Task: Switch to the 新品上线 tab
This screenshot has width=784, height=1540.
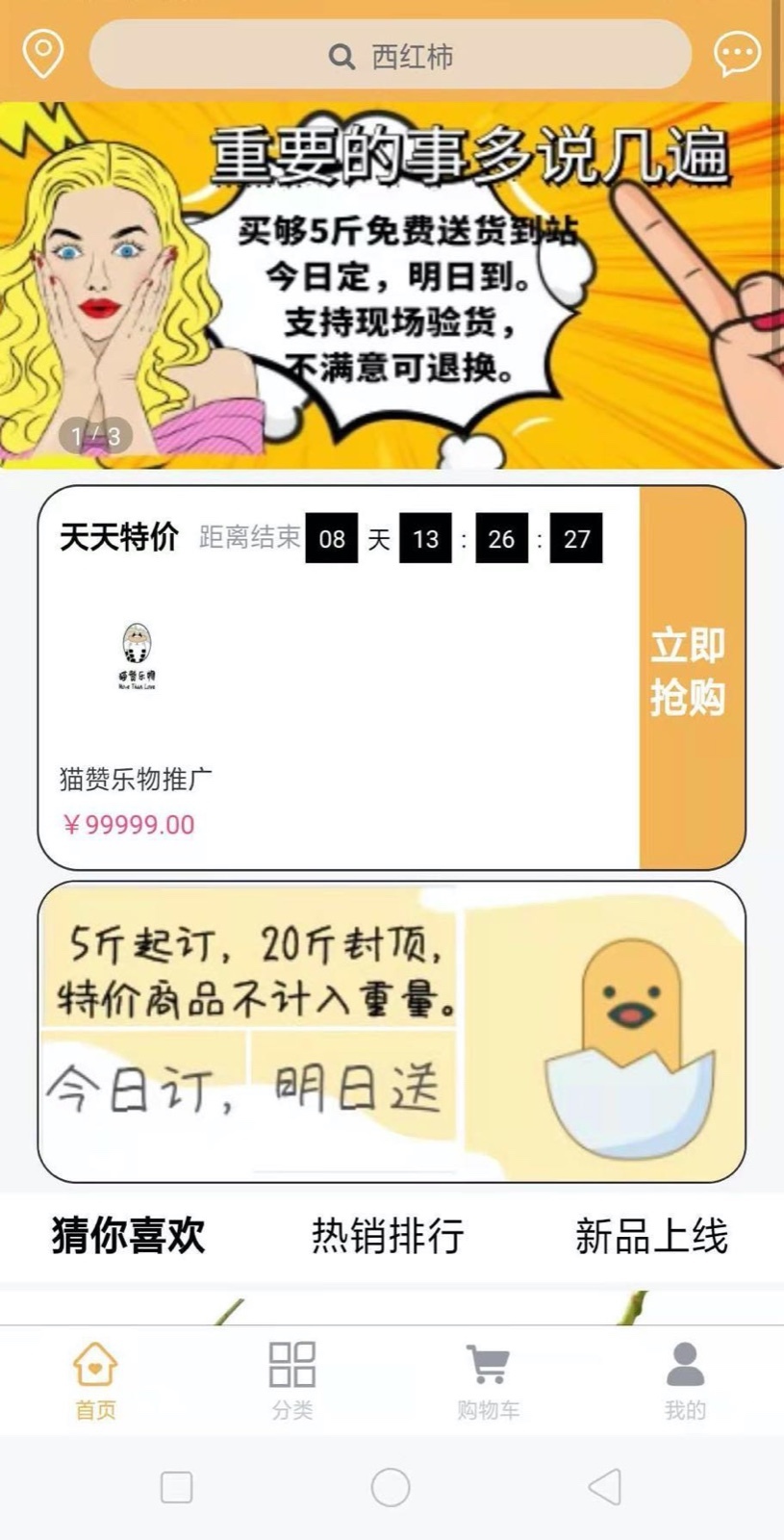Action: coord(651,1236)
